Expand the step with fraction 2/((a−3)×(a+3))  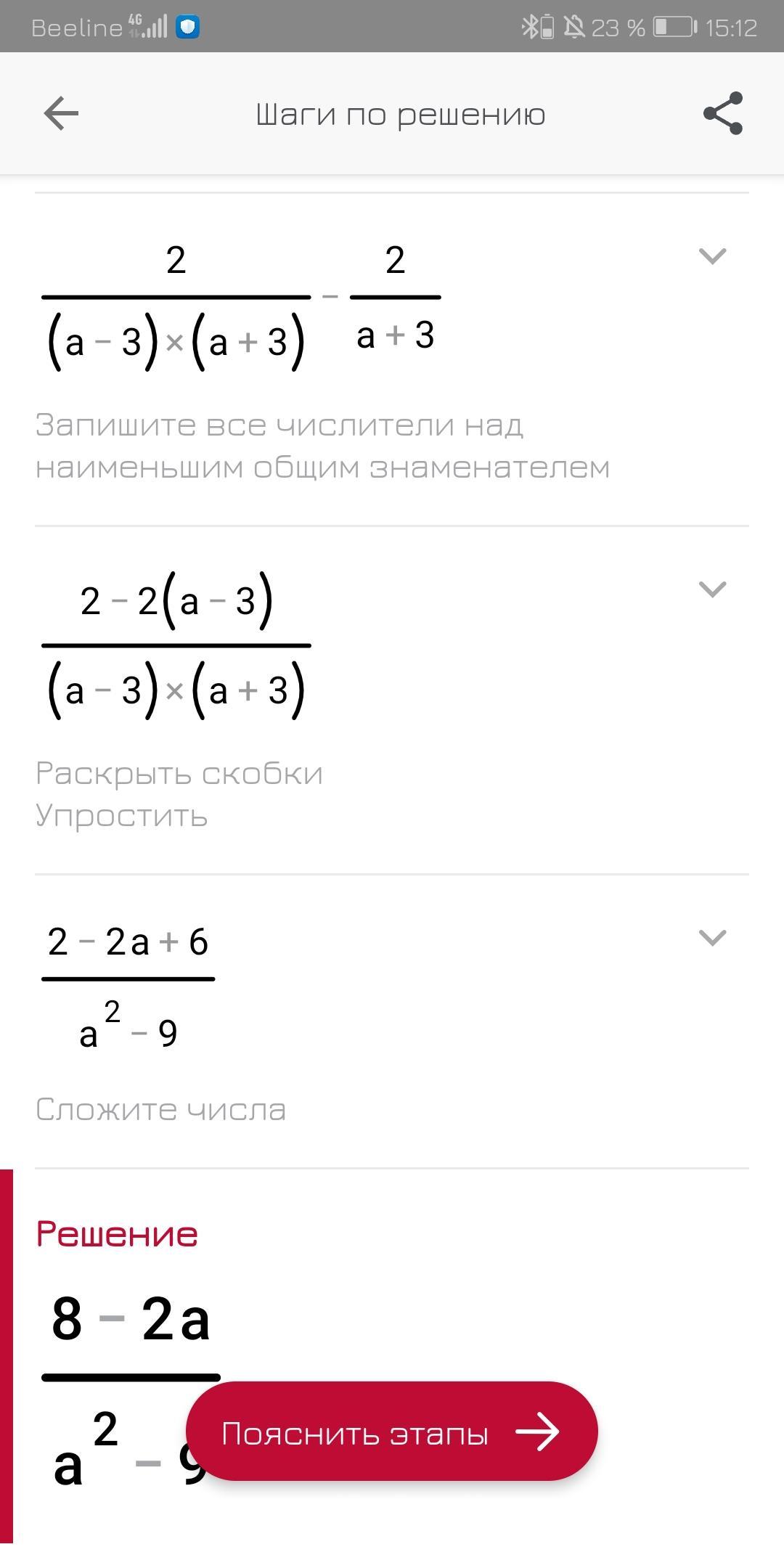[712, 256]
